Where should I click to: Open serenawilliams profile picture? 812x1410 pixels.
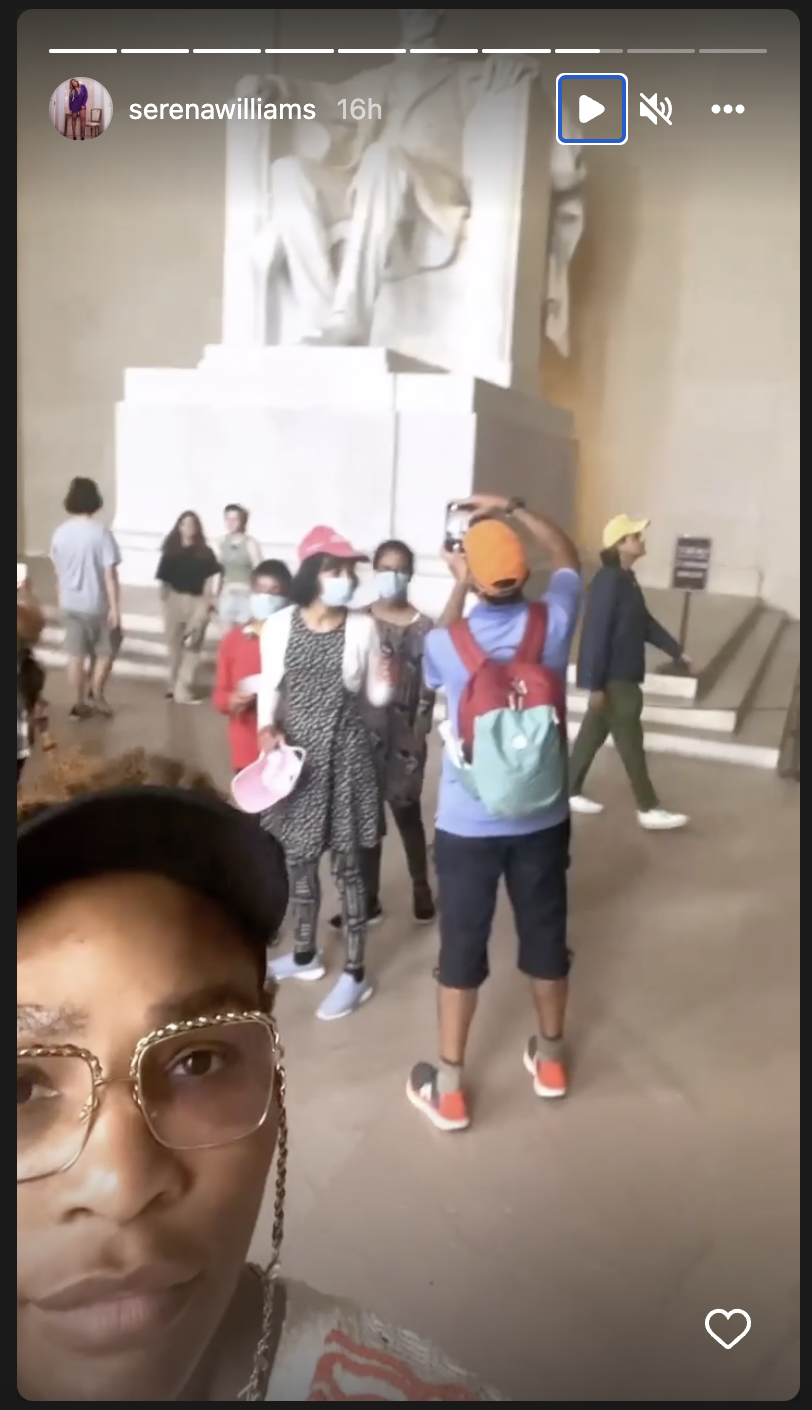pyautogui.click(x=81, y=109)
